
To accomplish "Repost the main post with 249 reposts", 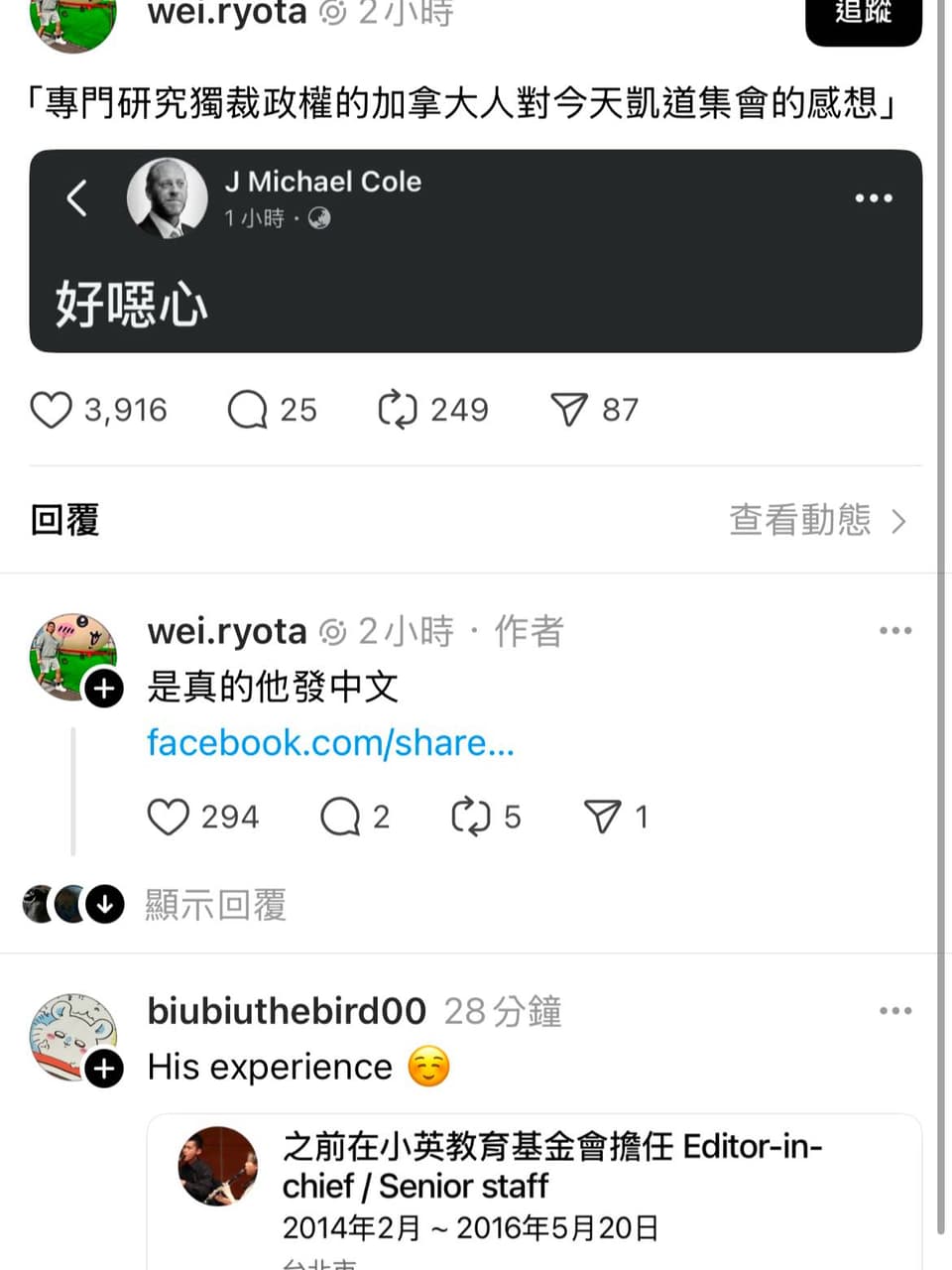I will coord(398,410).
